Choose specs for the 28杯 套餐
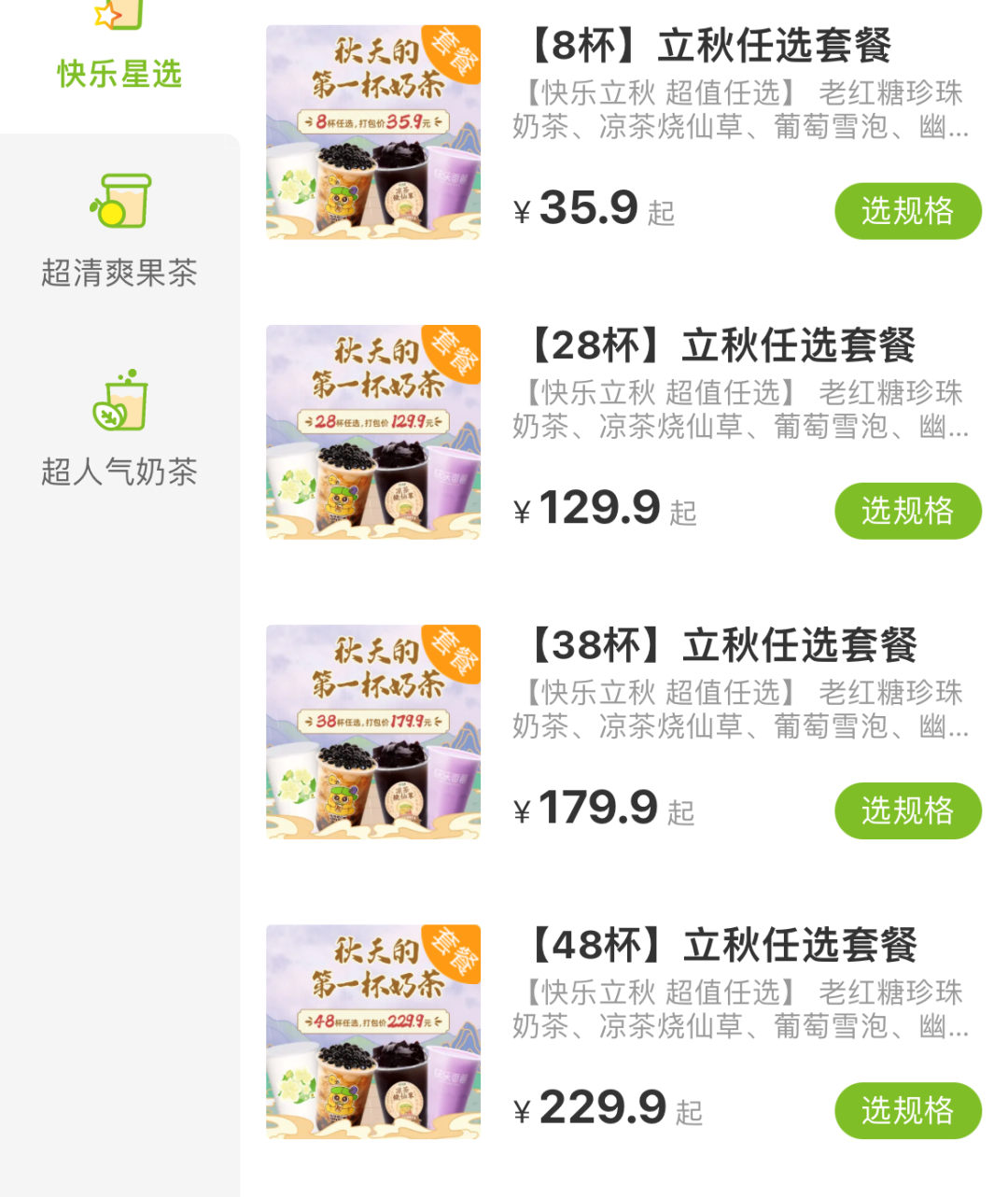1008x1197 pixels. click(907, 511)
